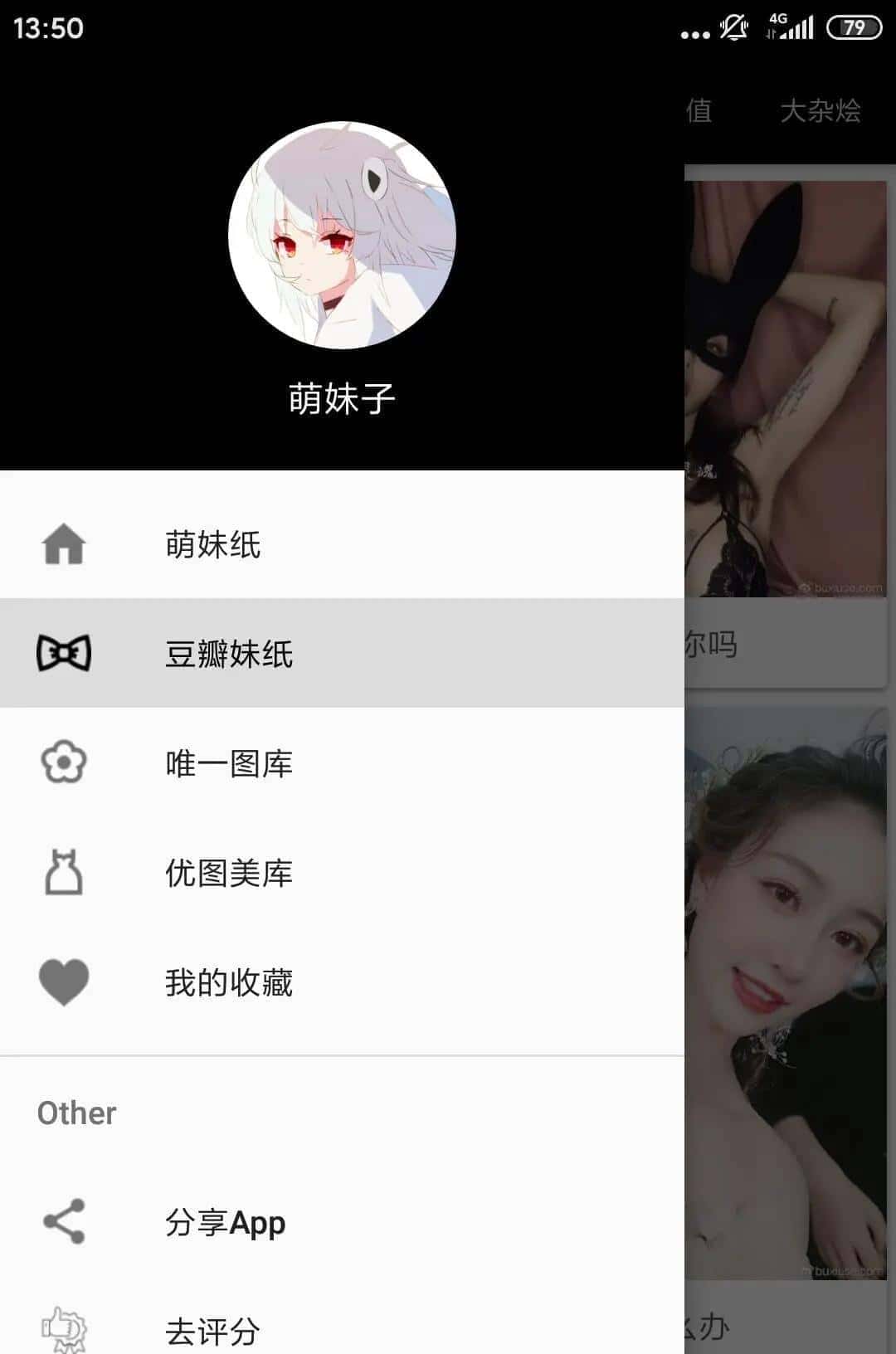Open 去评分 to rate the app

coord(212,1331)
